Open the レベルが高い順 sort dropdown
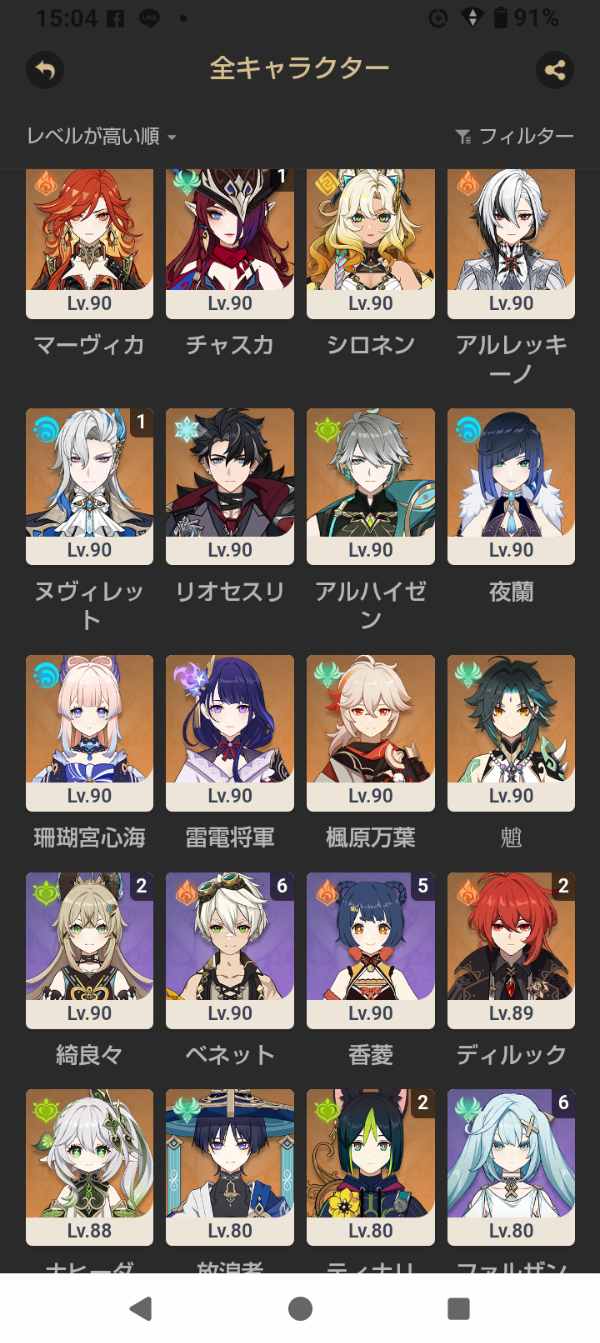This screenshot has height=1343, width=600. pyautogui.click(x=101, y=136)
